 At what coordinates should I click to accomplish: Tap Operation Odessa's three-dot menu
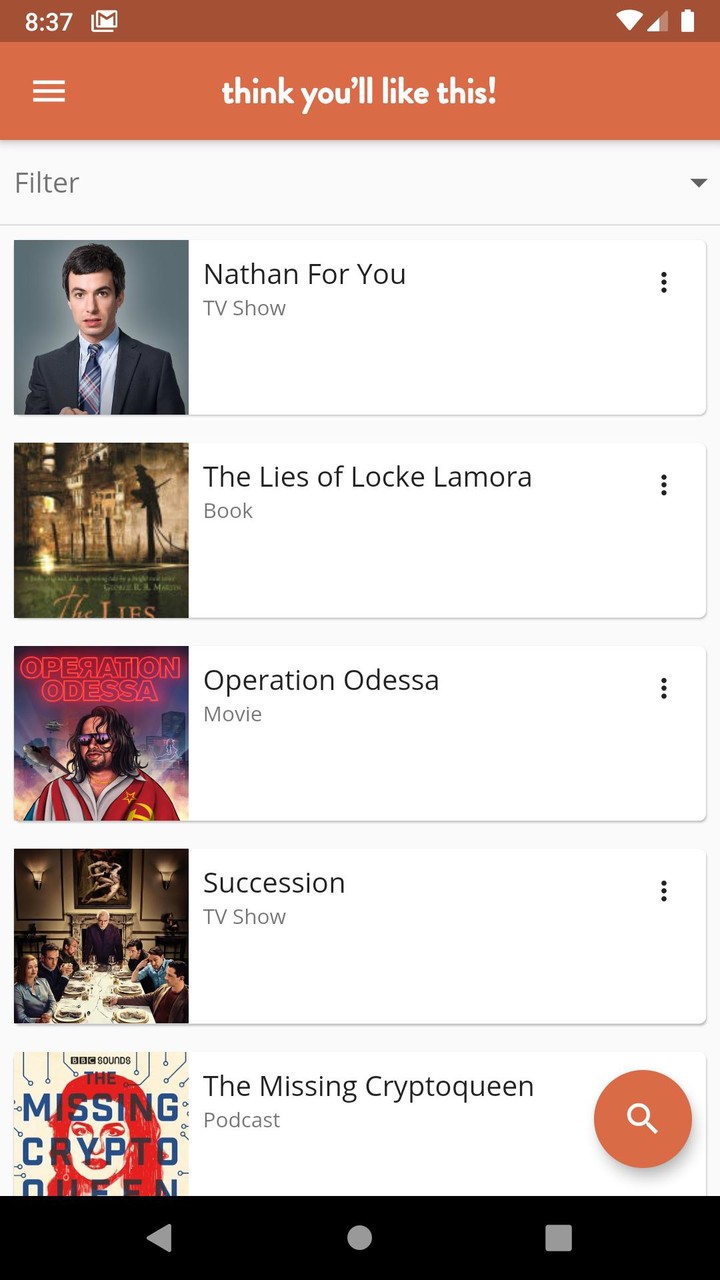coord(663,689)
